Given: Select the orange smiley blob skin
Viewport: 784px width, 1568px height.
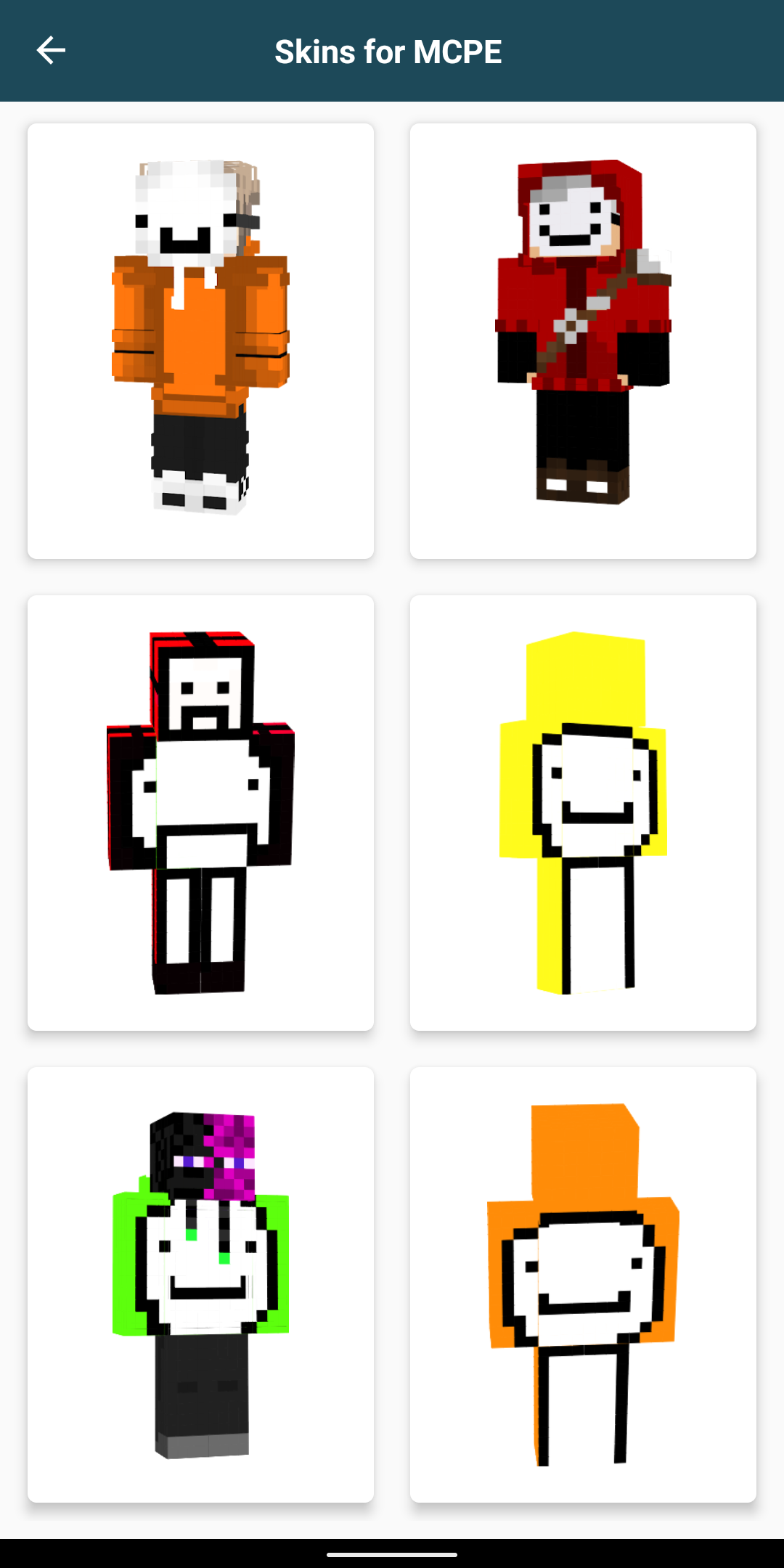Looking at the screenshot, I should (x=583, y=1285).
